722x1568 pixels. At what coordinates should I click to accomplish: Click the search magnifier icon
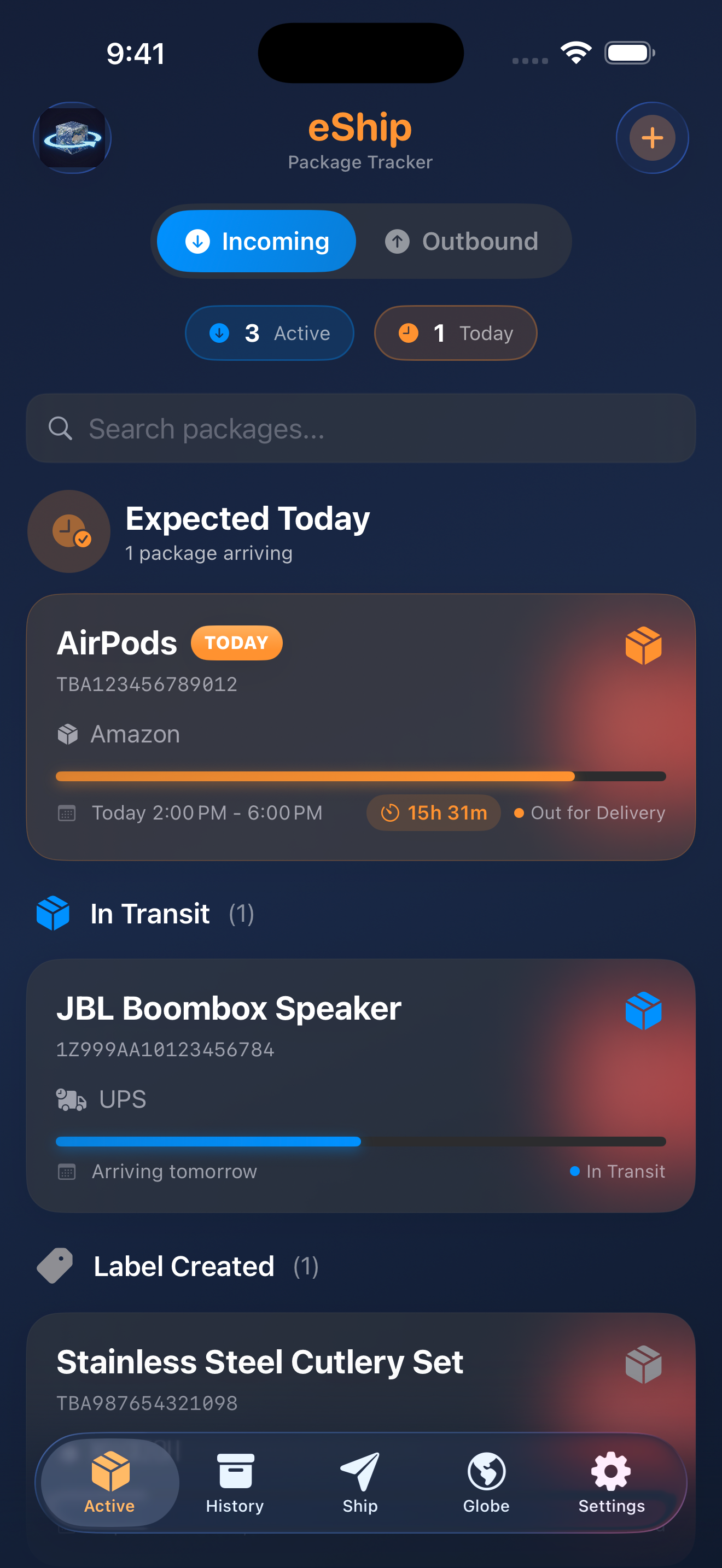pyautogui.click(x=60, y=429)
